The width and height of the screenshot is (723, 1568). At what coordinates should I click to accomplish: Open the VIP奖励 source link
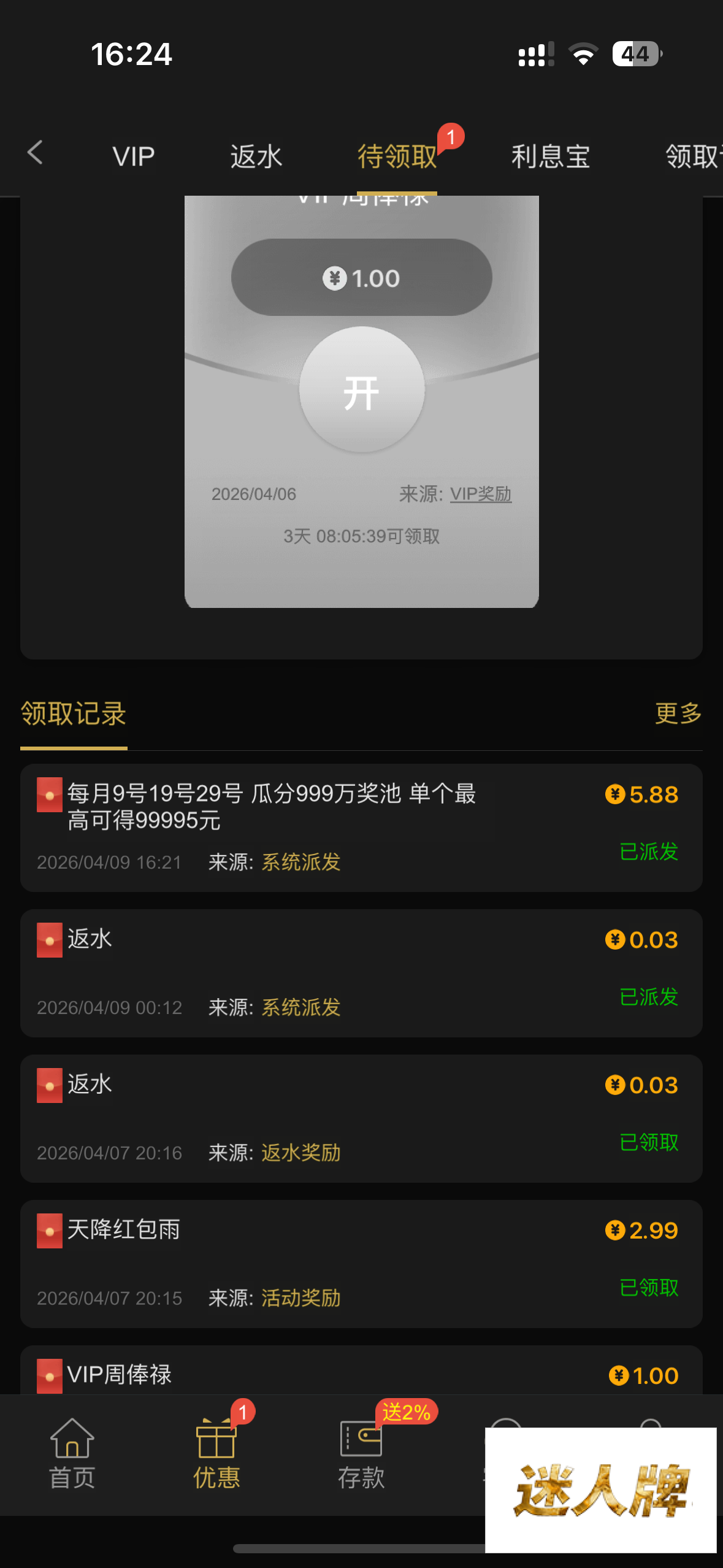[x=480, y=494]
